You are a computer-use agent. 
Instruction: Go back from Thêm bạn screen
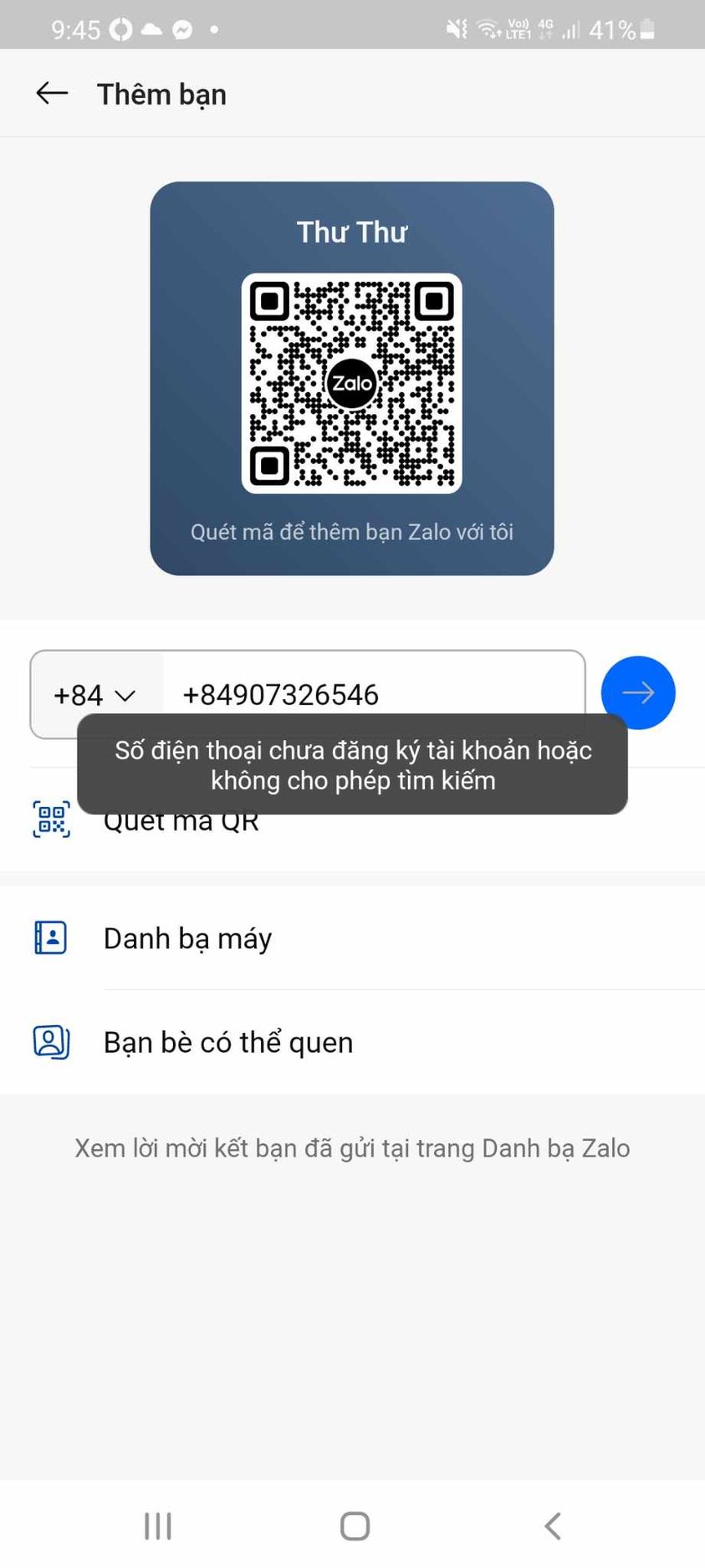click(52, 94)
